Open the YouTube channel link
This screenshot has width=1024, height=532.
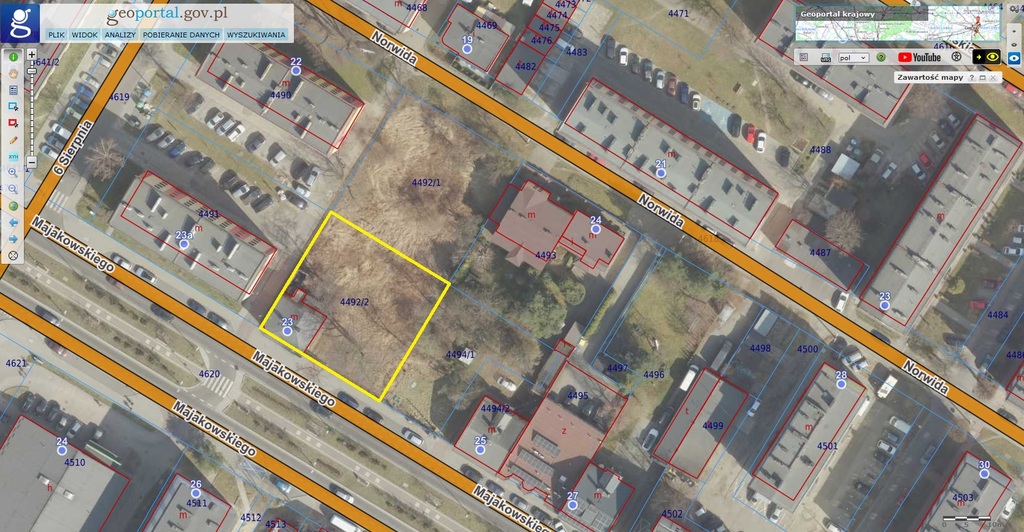tap(919, 57)
